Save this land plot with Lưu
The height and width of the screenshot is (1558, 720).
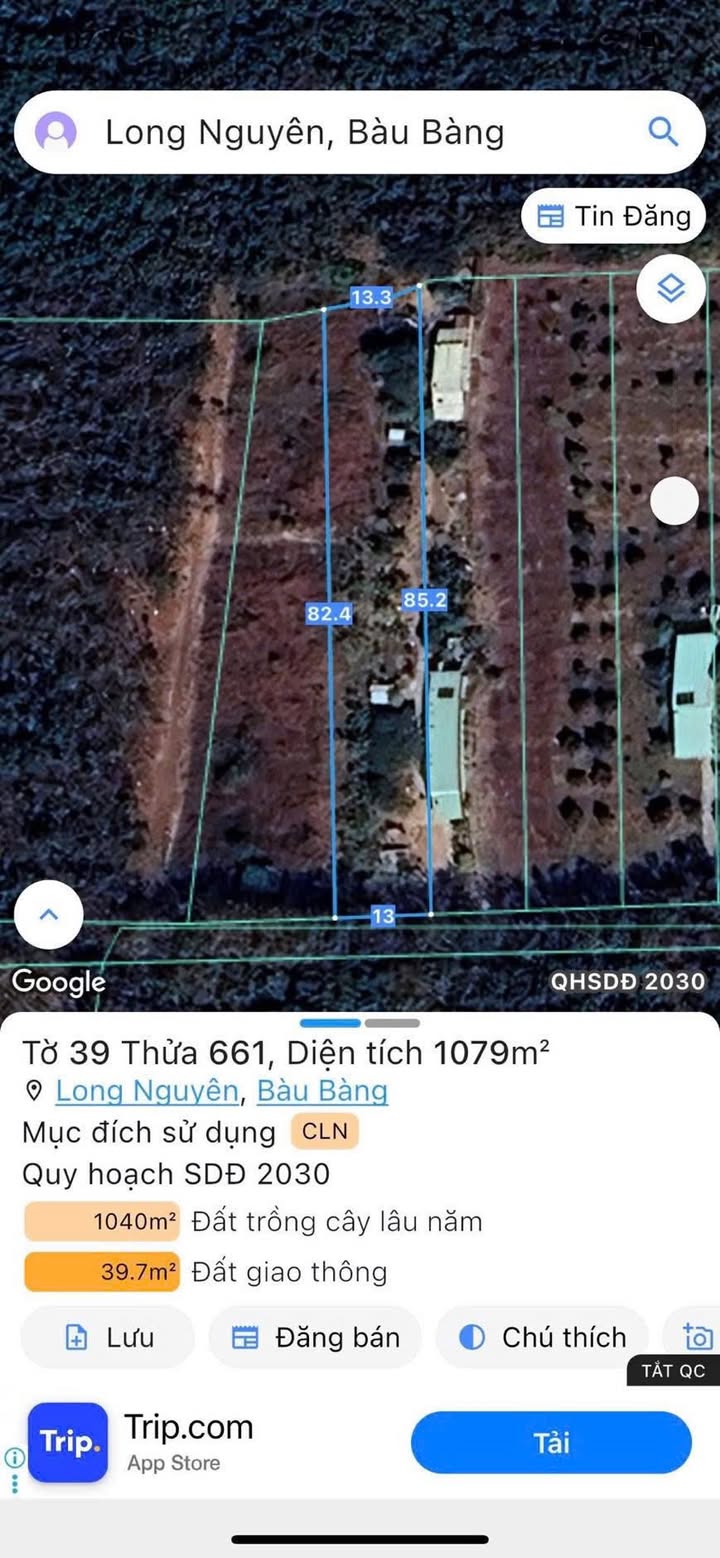pyautogui.click(x=108, y=1337)
